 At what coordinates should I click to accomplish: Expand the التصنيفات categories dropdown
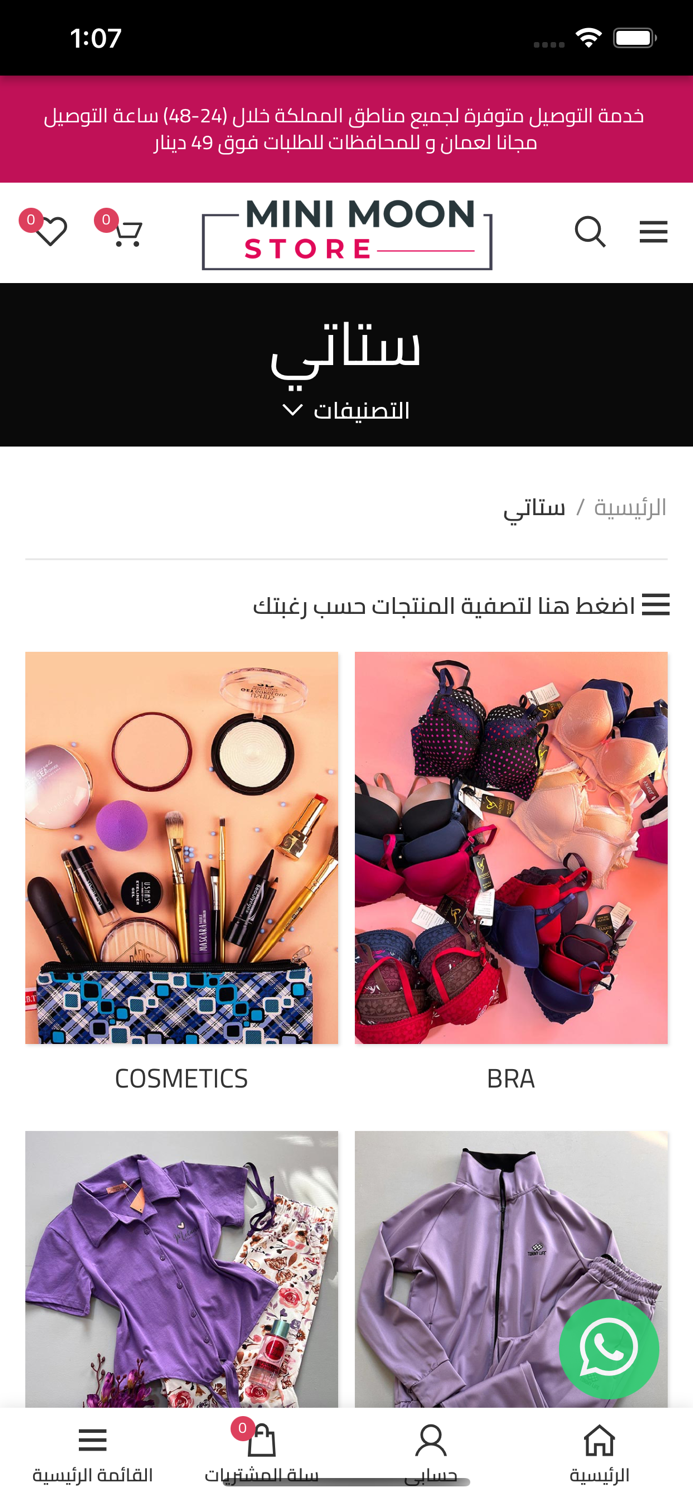pyautogui.click(x=346, y=411)
